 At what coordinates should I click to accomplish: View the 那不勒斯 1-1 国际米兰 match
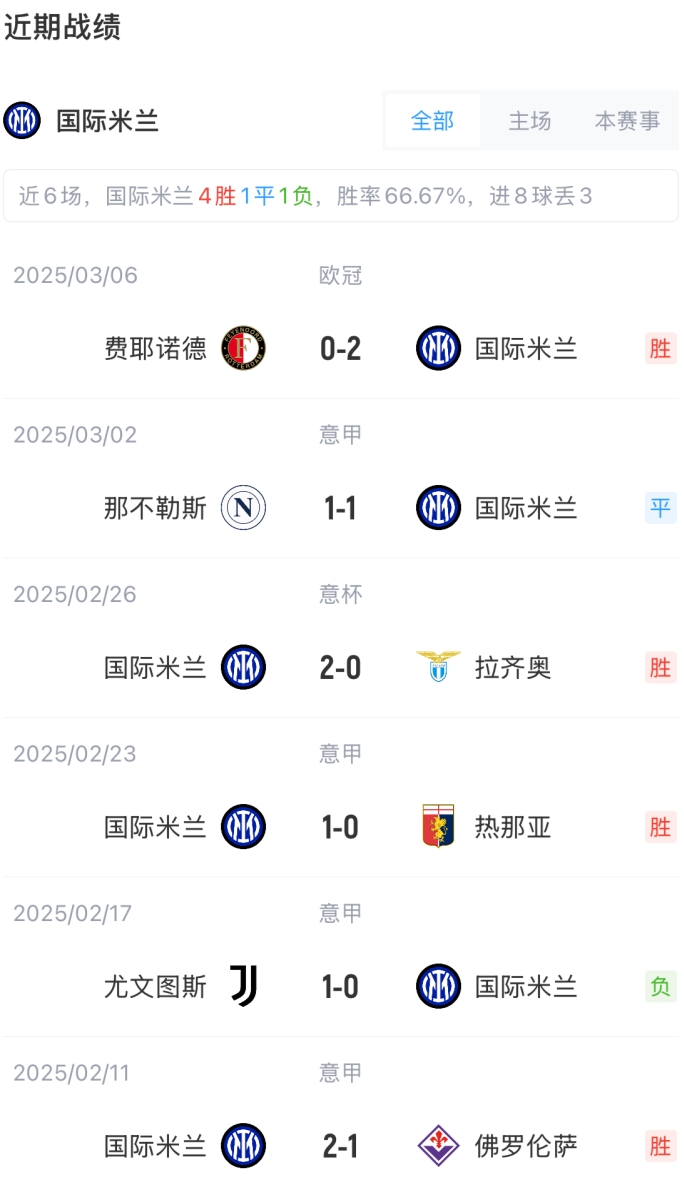pyautogui.click(x=340, y=508)
